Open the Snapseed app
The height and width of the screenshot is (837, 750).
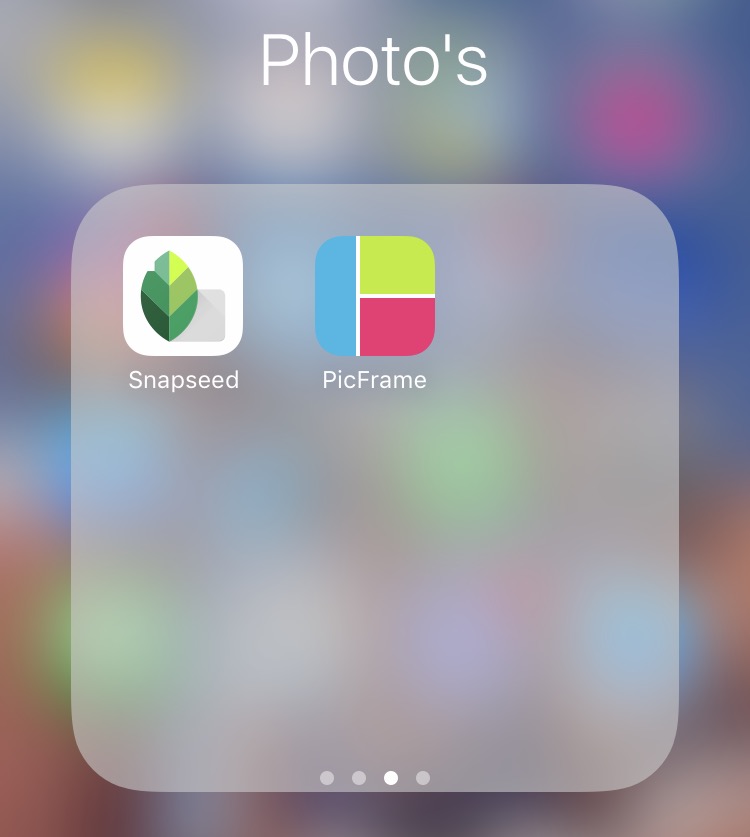point(183,296)
